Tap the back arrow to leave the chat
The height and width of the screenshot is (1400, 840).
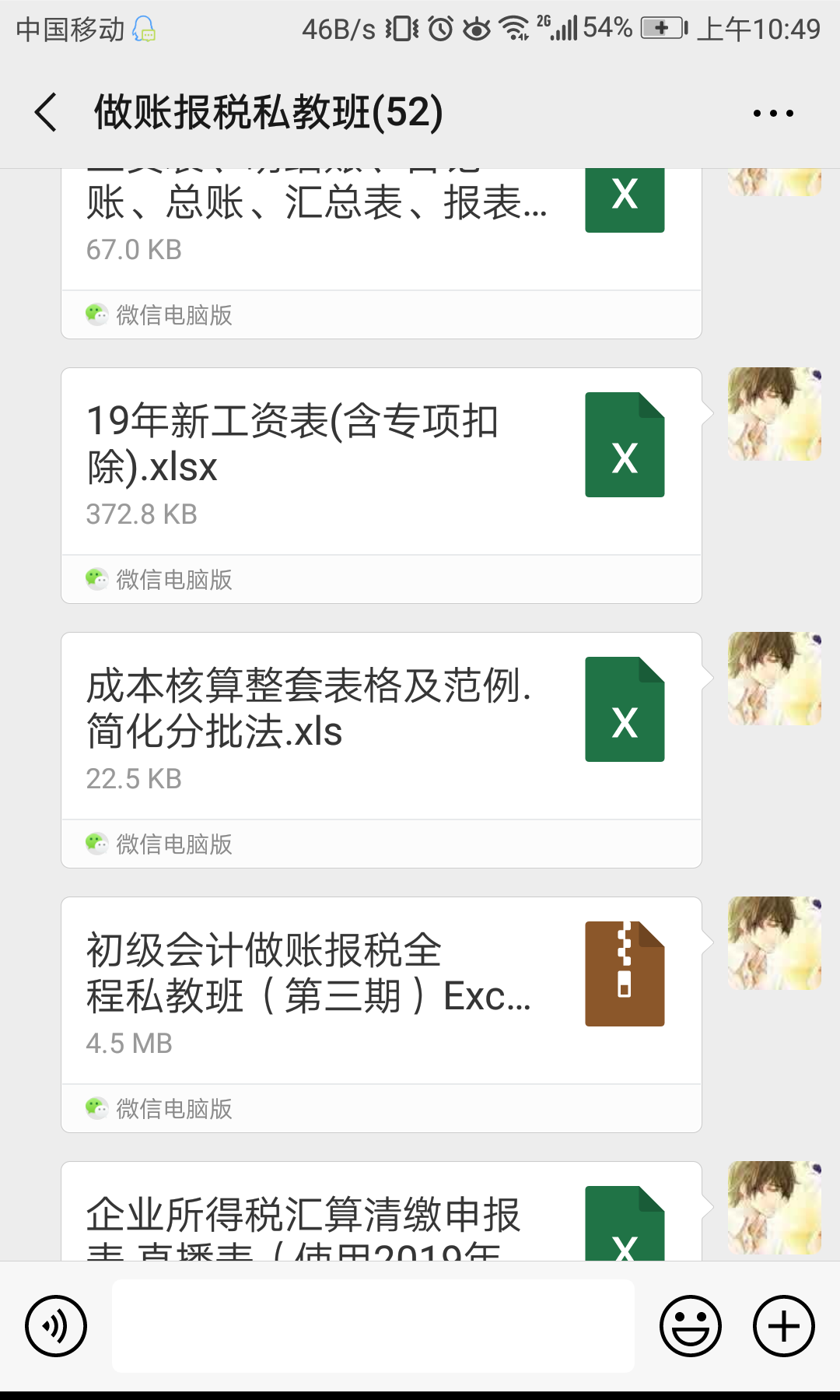point(44,111)
